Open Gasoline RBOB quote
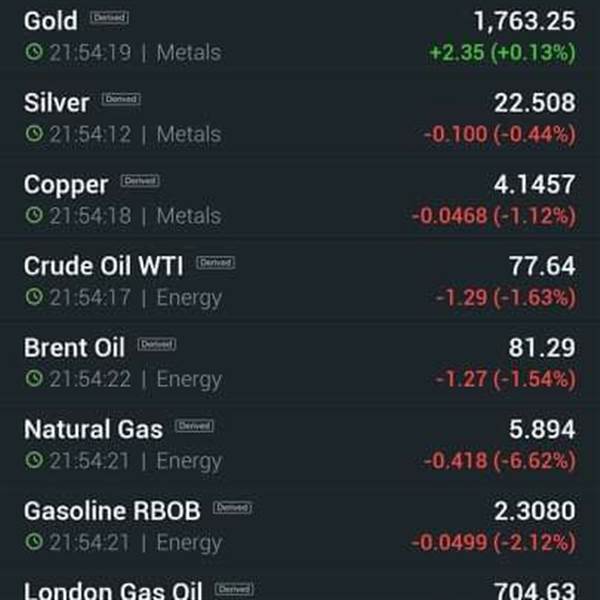 (x=300, y=525)
